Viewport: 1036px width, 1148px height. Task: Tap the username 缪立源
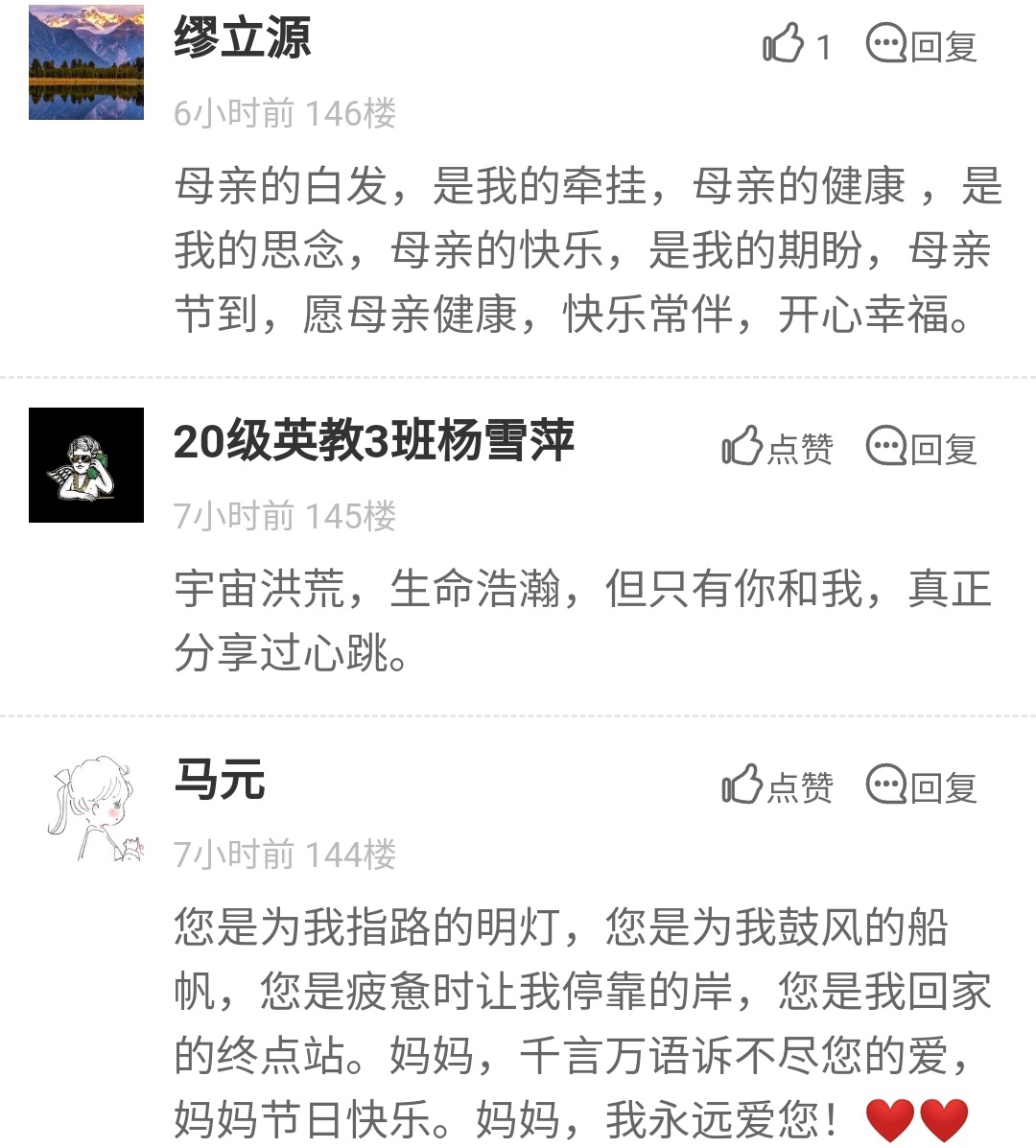coord(242,38)
